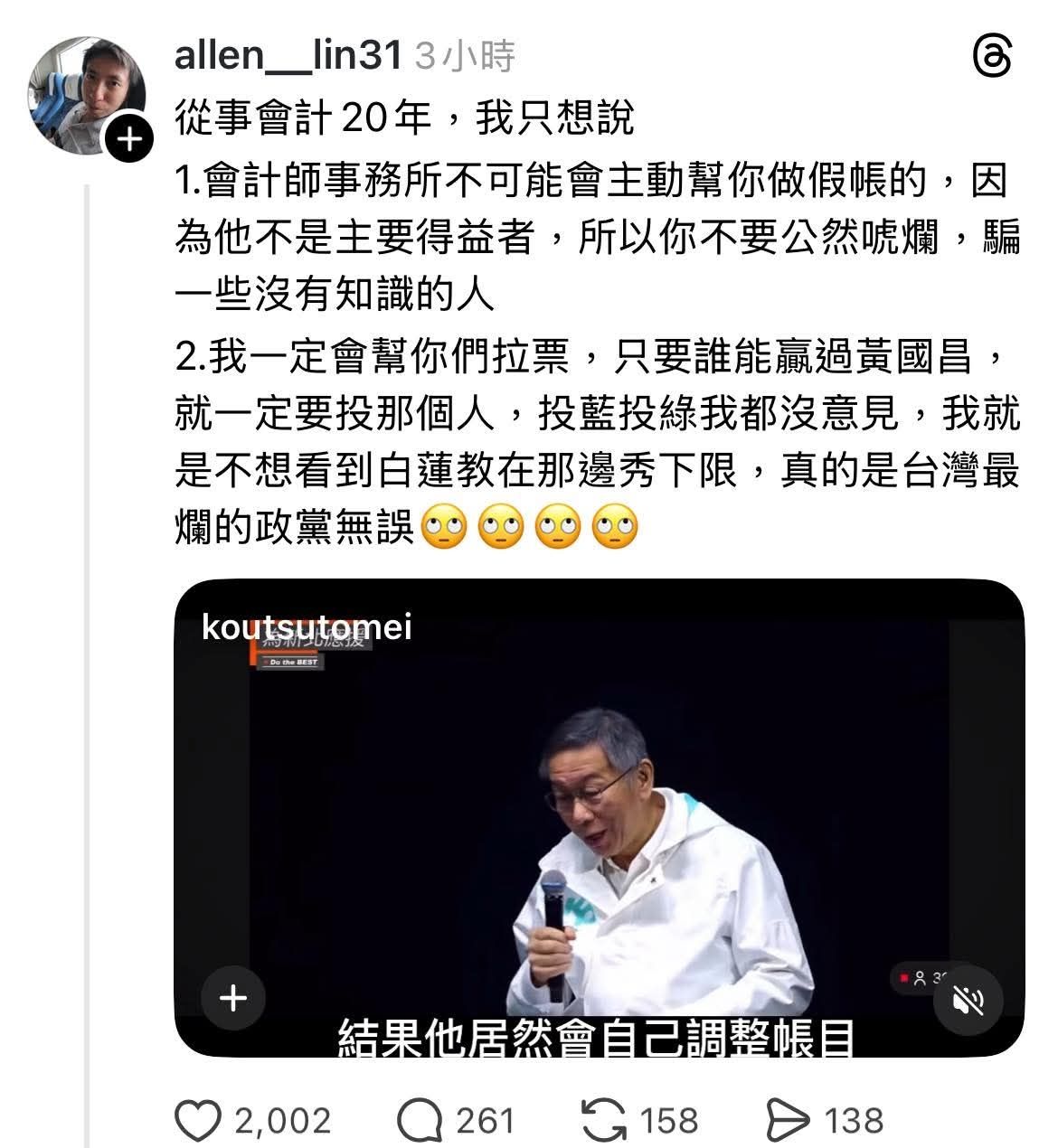Open koutsutomei's profile from the video
The image size is (1058, 1148).
[307, 626]
